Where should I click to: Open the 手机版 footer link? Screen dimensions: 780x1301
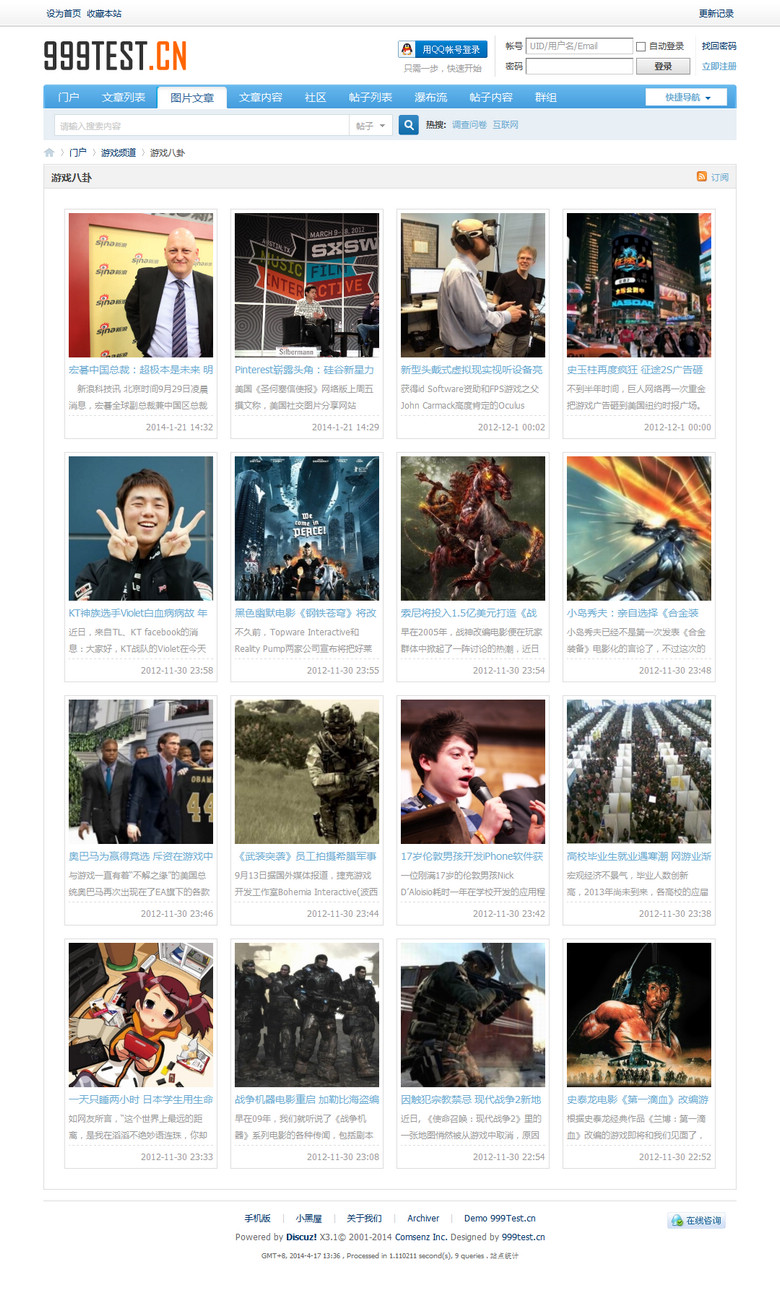click(x=257, y=1218)
